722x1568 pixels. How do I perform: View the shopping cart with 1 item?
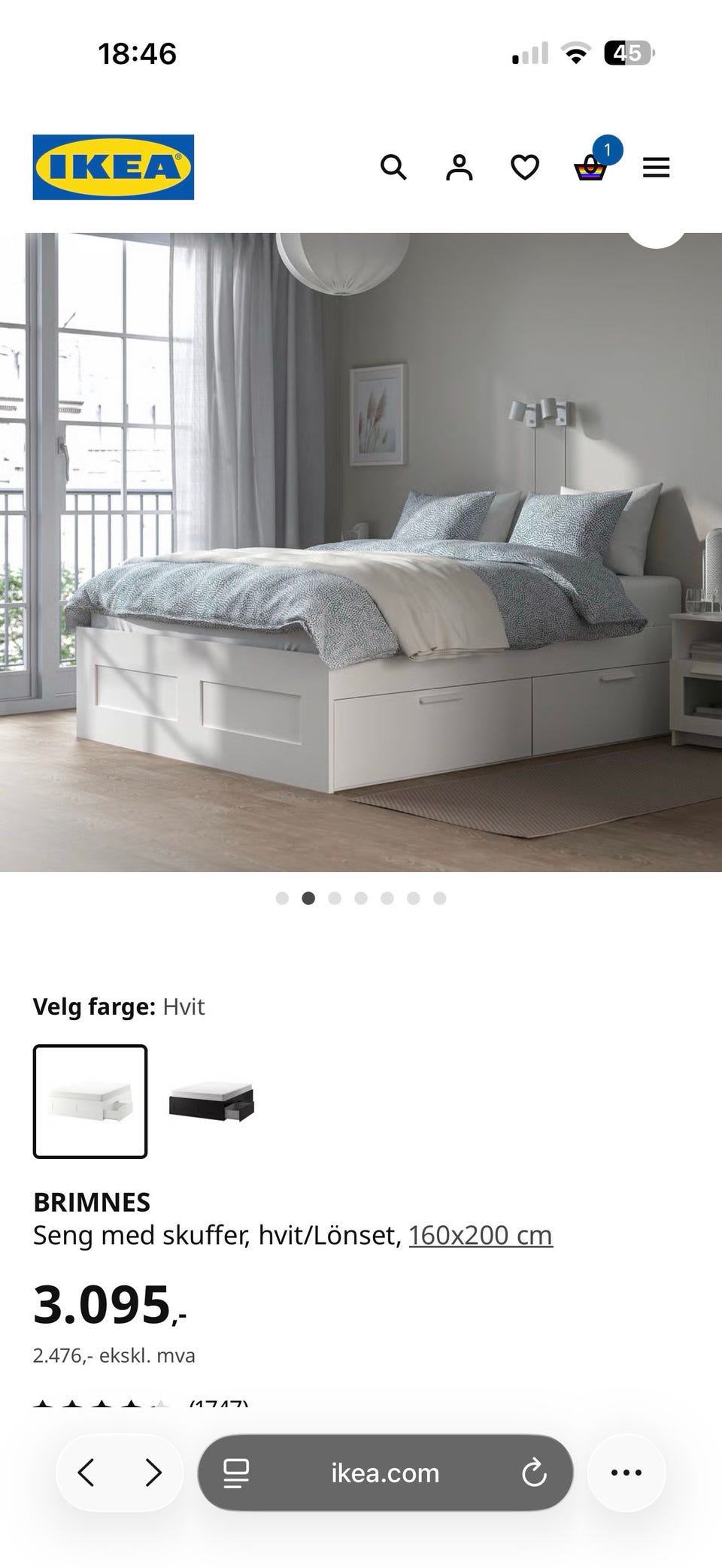[590, 167]
